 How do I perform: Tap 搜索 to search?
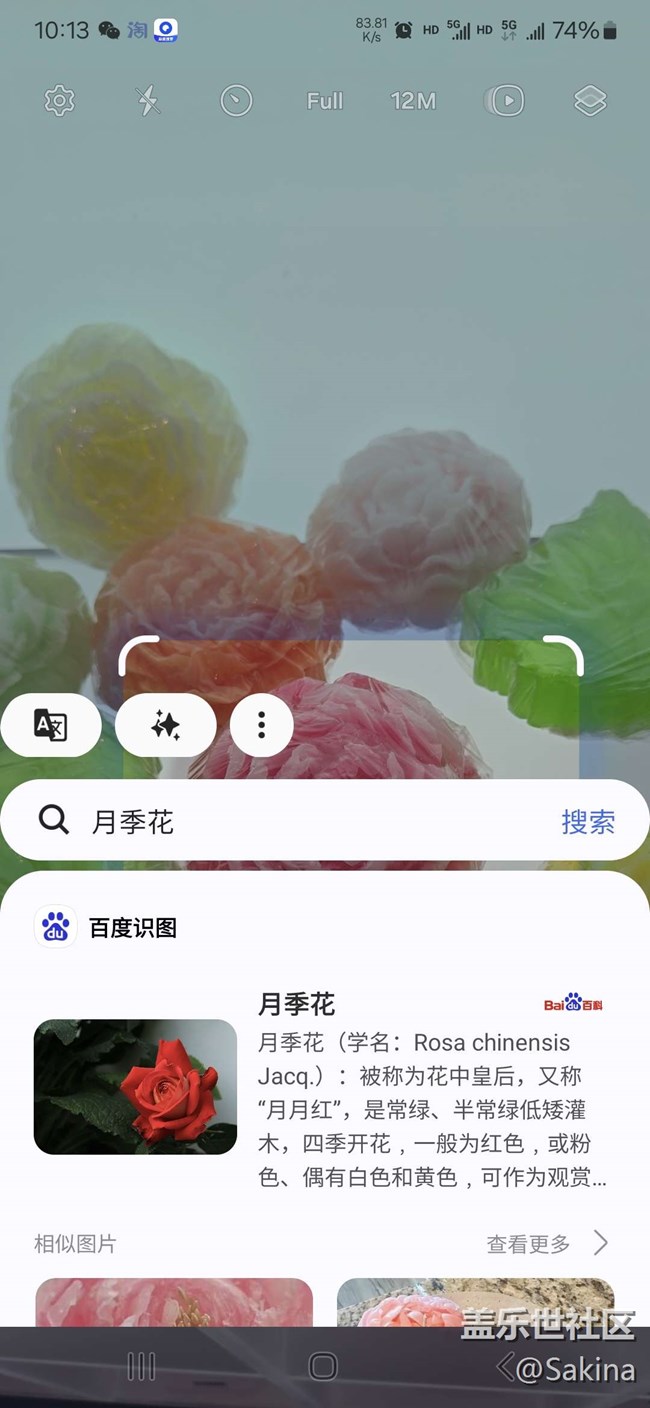(x=588, y=822)
